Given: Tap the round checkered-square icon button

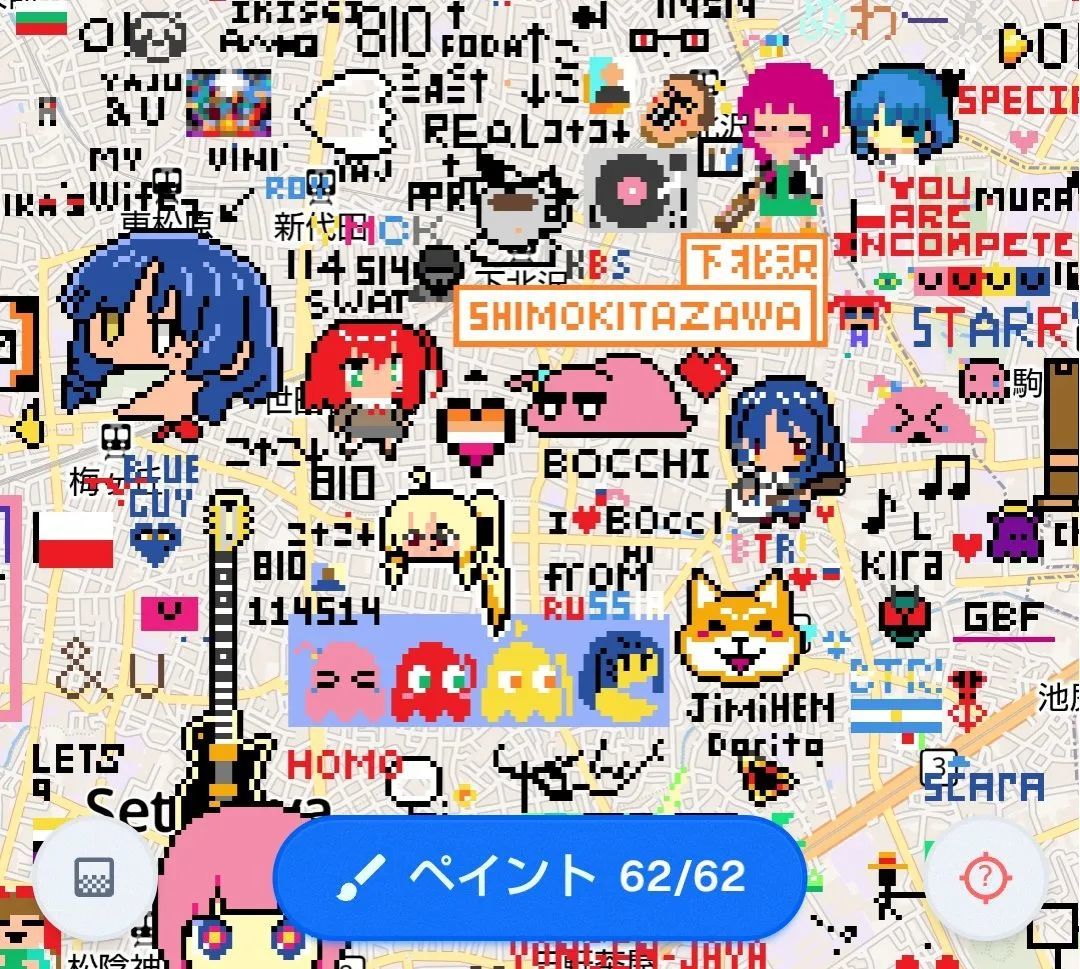Looking at the screenshot, I should pyautogui.click(x=95, y=878).
